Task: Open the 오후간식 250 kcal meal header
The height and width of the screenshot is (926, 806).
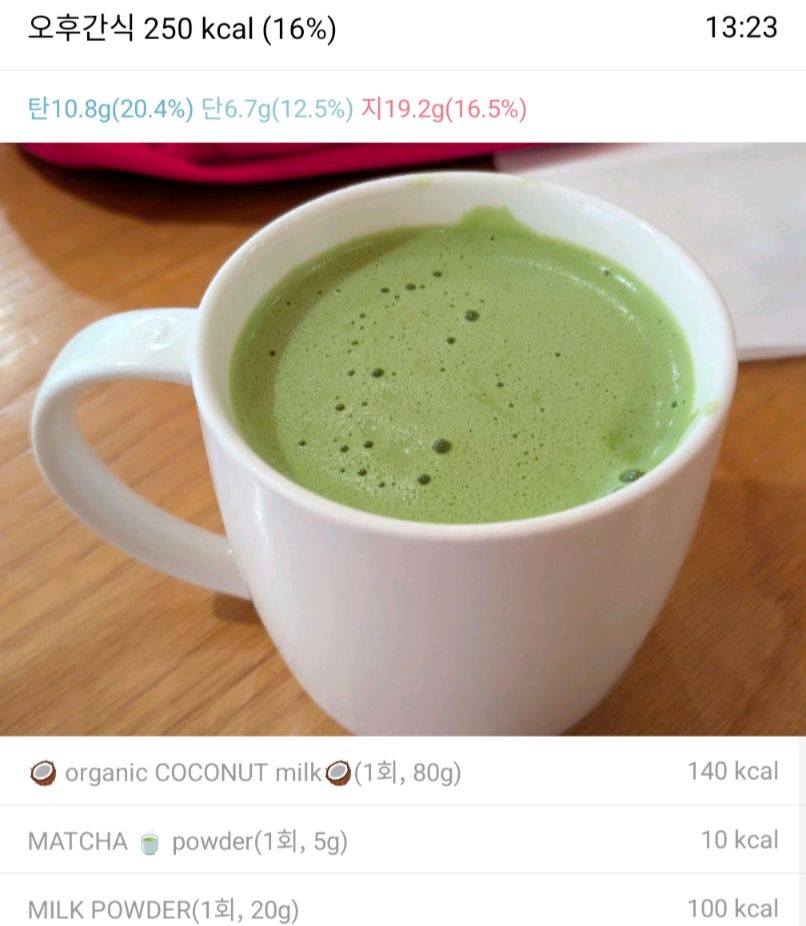Action: [x=182, y=29]
